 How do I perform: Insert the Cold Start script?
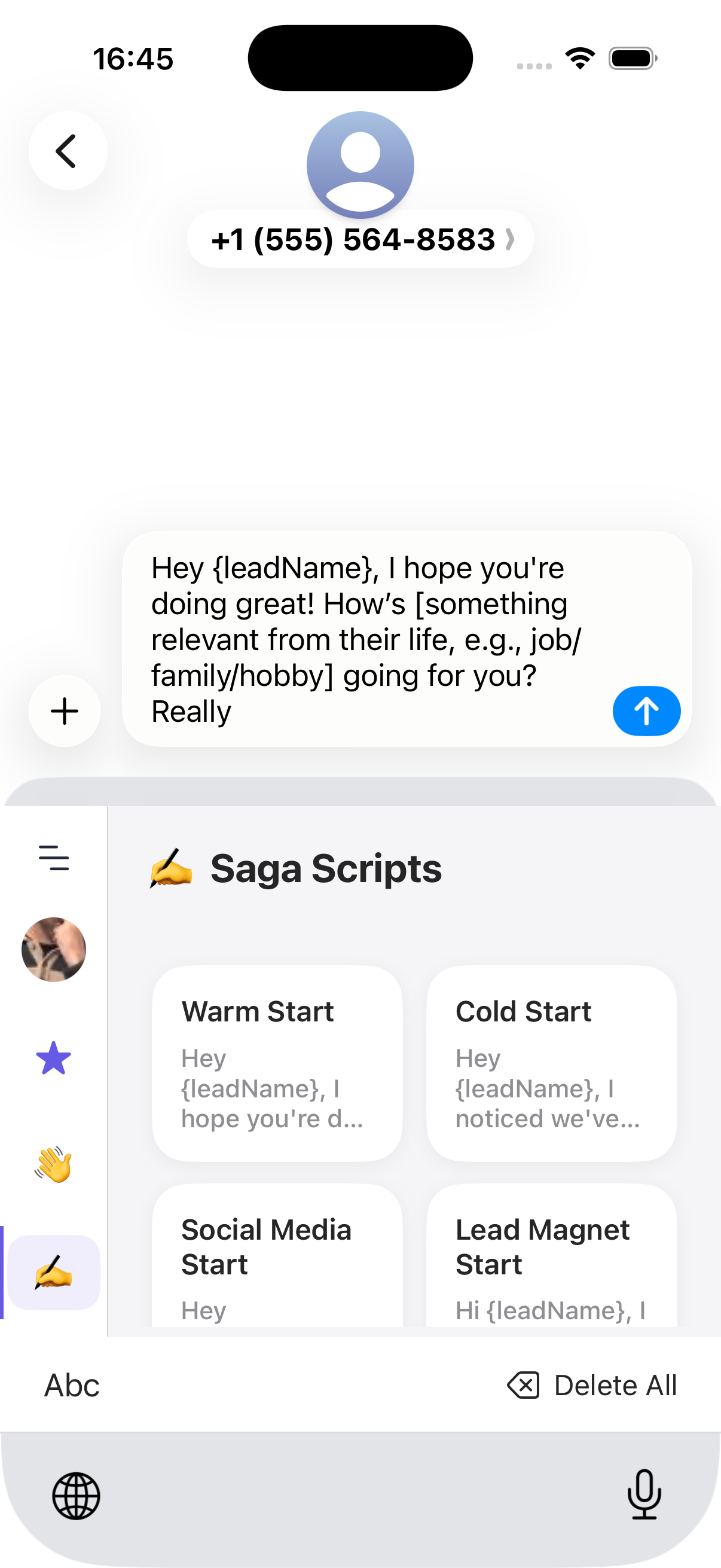click(551, 1063)
